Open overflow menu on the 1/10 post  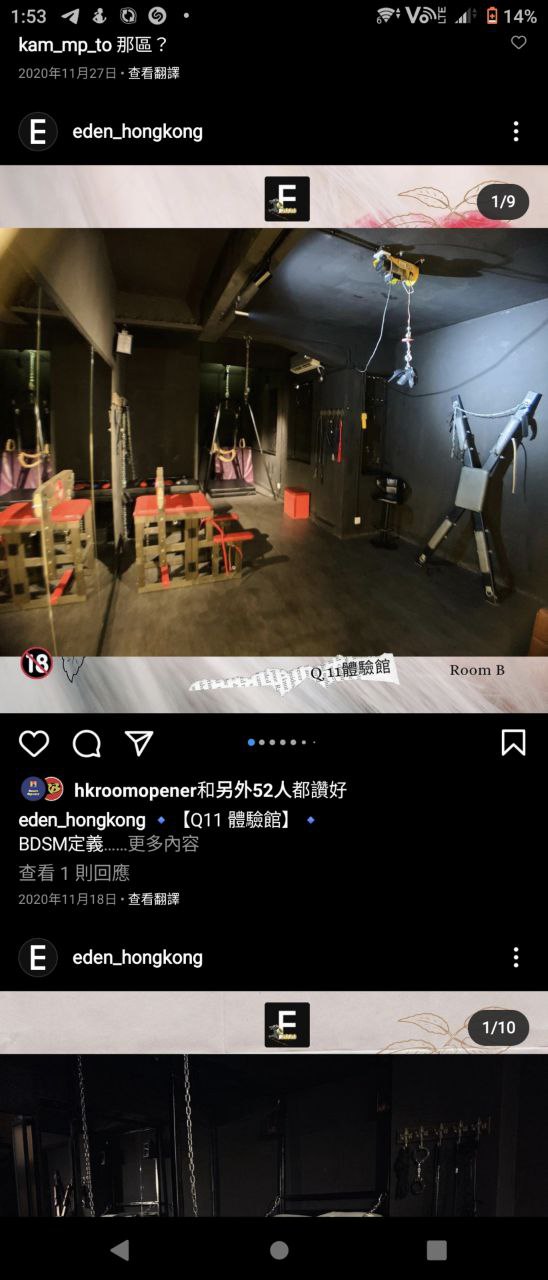click(x=516, y=957)
